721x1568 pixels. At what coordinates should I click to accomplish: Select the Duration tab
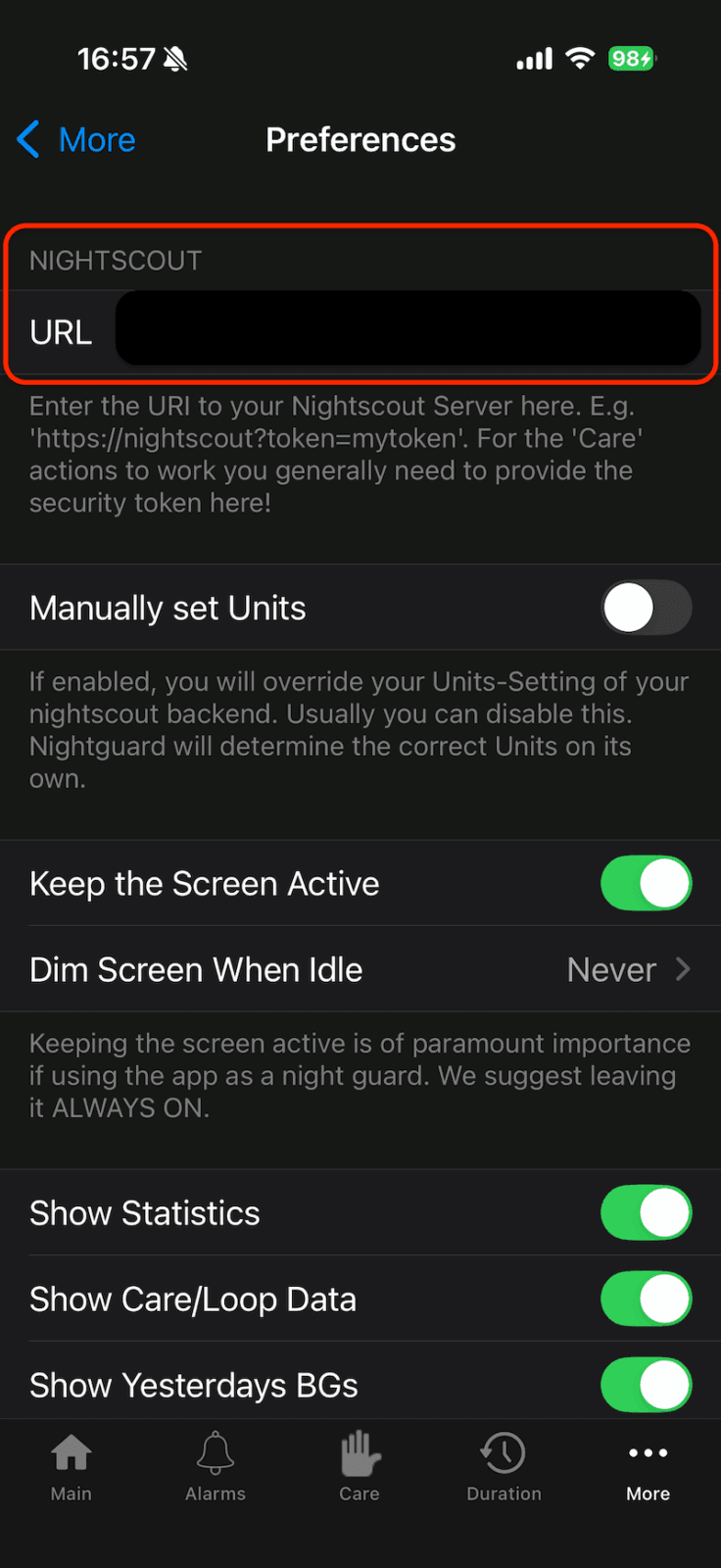pyautogui.click(x=504, y=1466)
